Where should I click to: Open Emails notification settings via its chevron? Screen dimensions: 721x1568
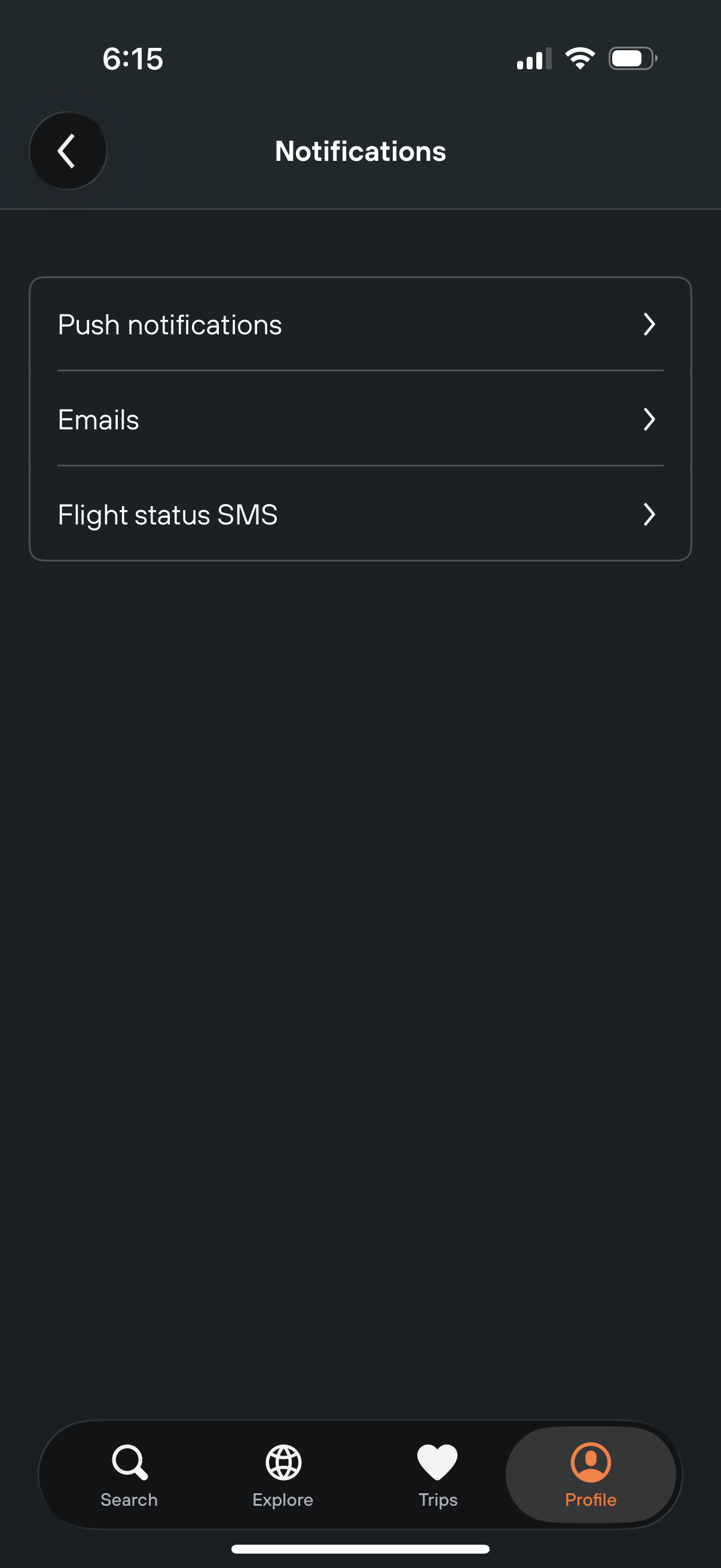pos(650,419)
